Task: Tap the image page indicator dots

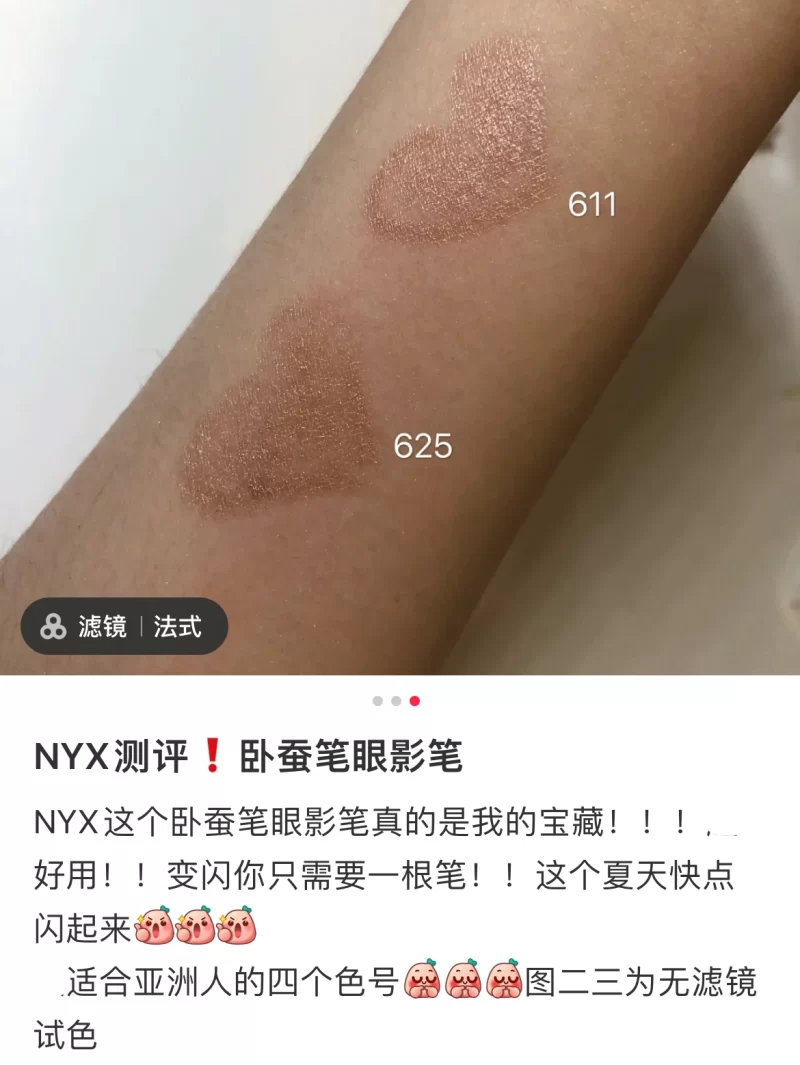Action: pyautogui.click(x=396, y=701)
